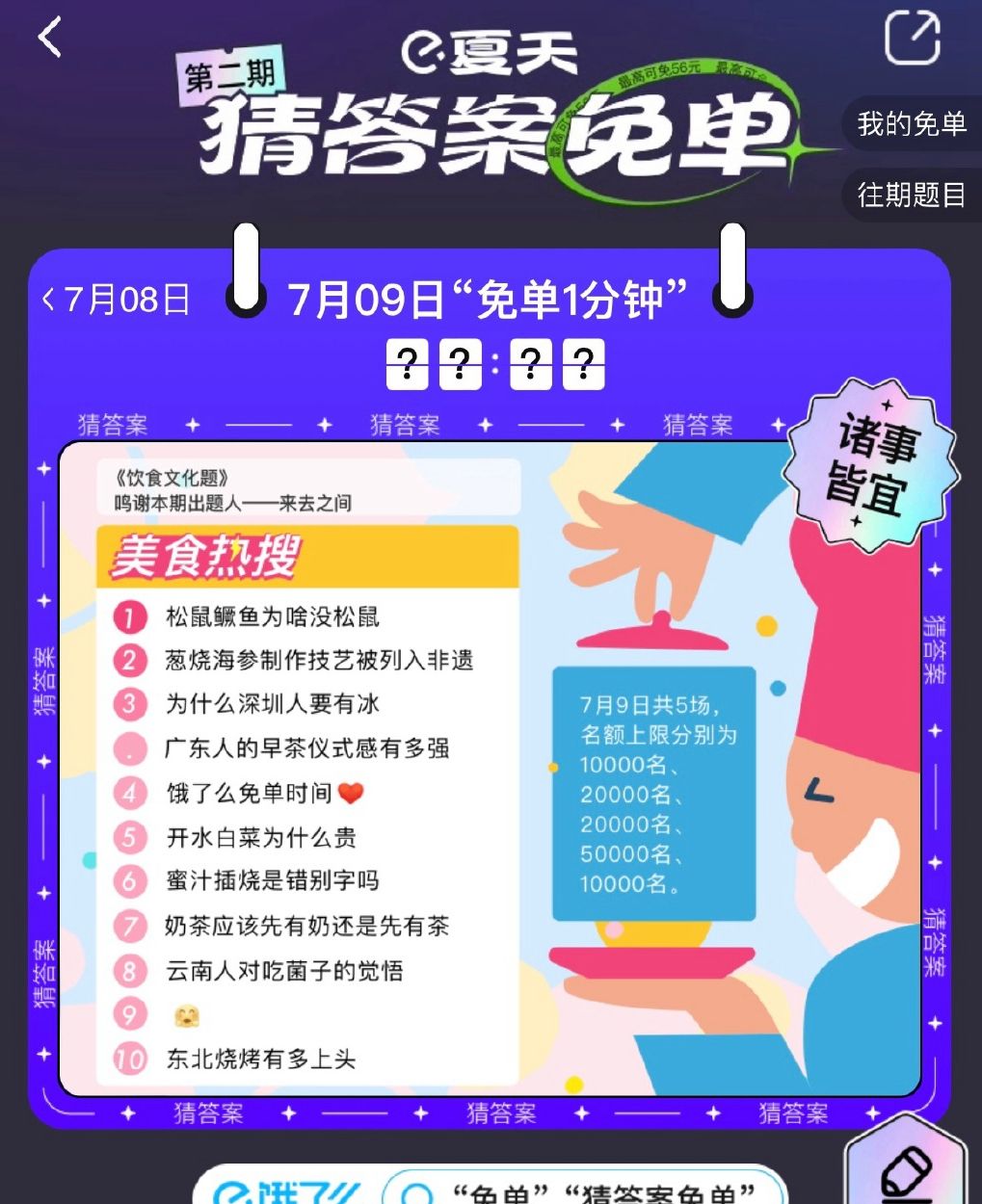Share this page via top-right icon
The height and width of the screenshot is (1204, 982).
(912, 39)
